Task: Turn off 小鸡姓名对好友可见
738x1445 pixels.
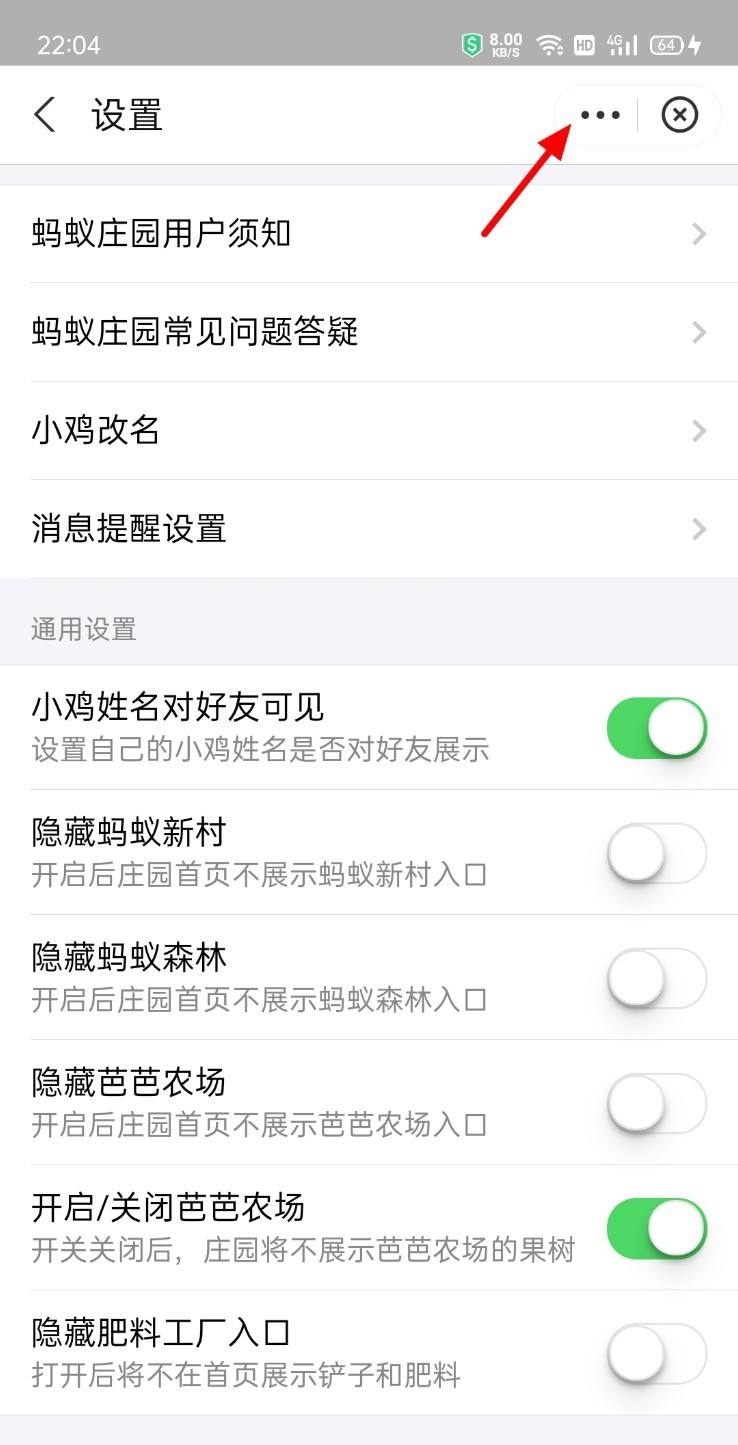Action: pyautogui.click(x=657, y=728)
